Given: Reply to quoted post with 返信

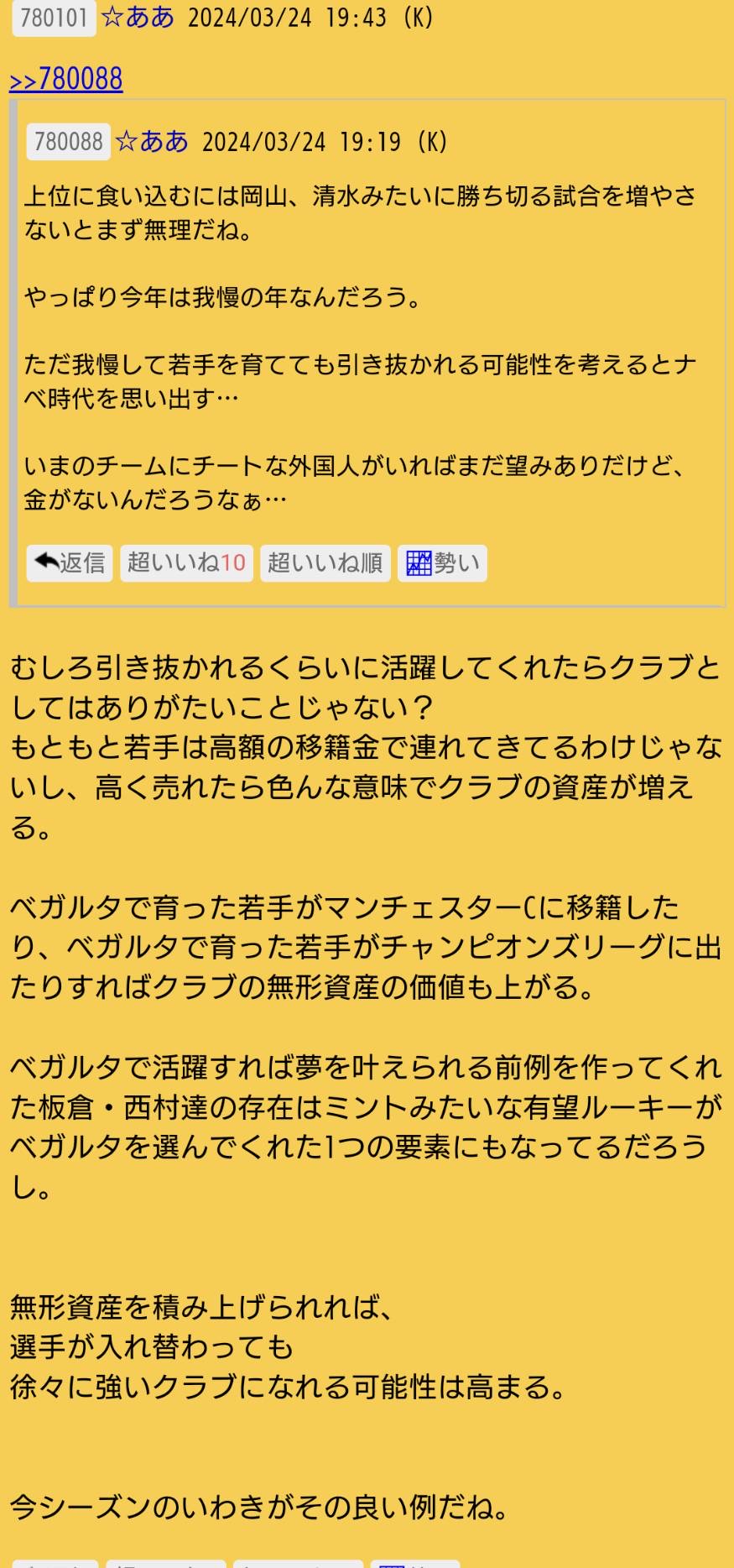Looking at the screenshot, I should click(70, 562).
